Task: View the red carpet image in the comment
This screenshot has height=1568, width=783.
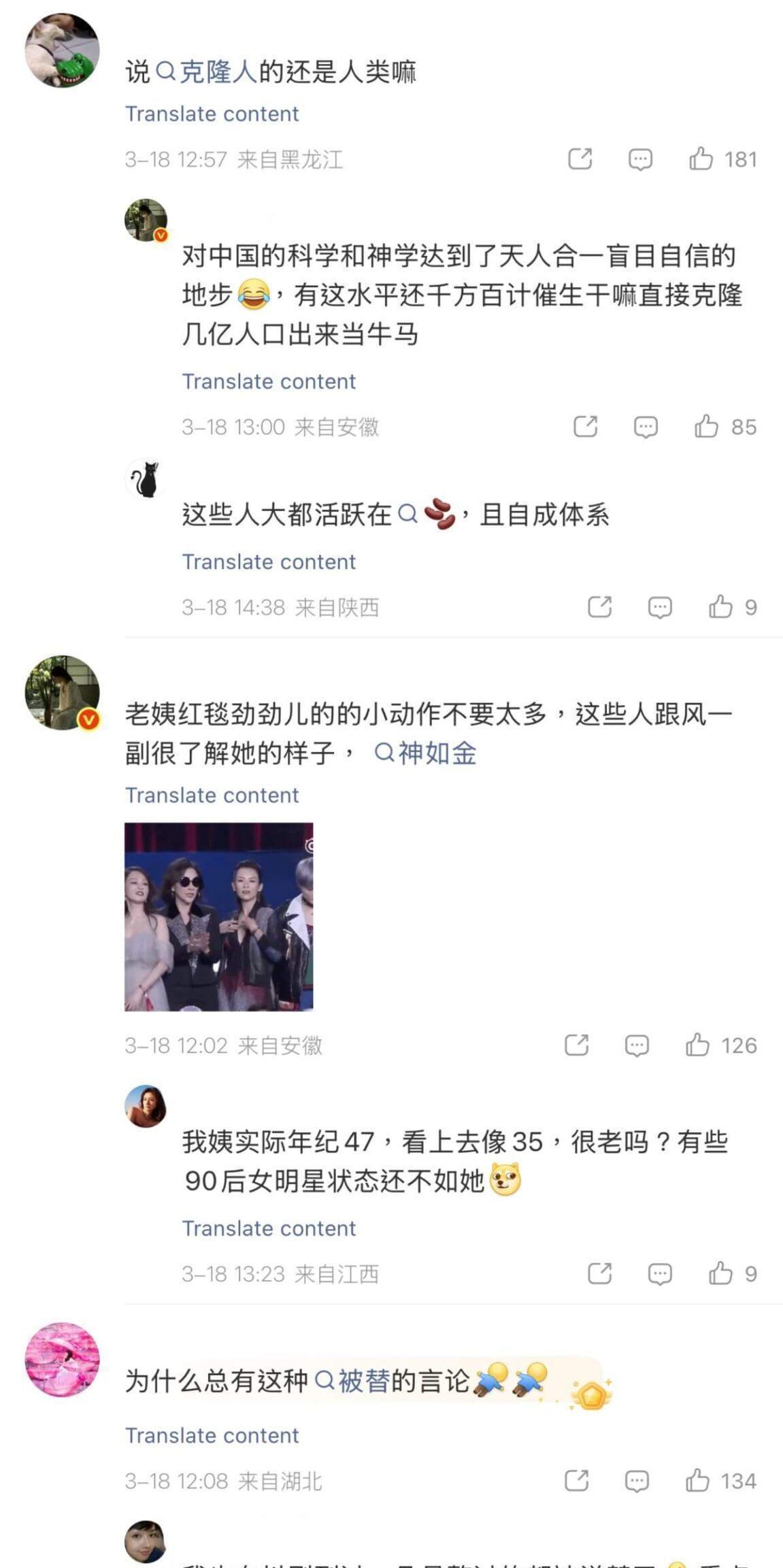Action: tap(218, 917)
